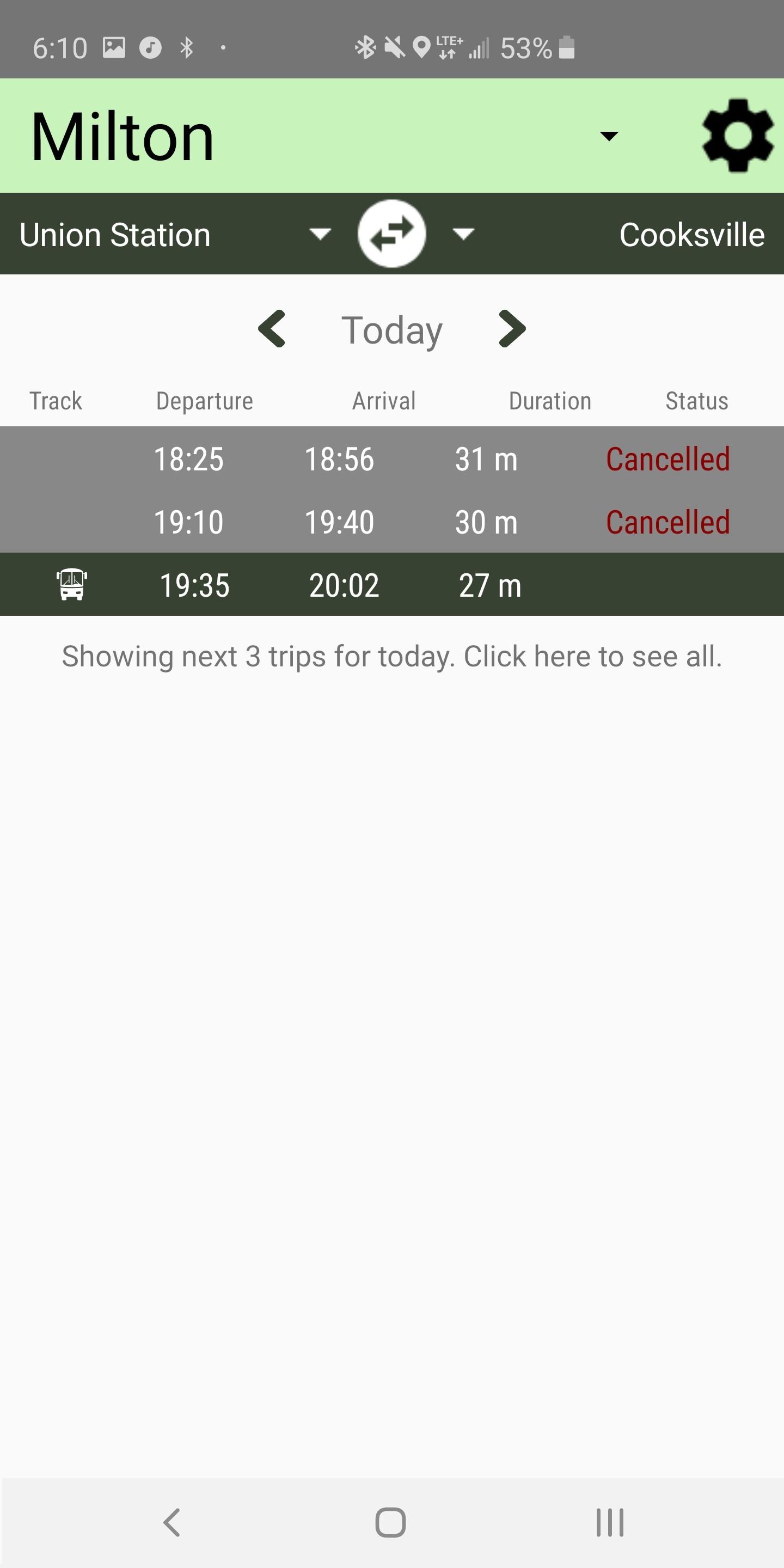784x1568 pixels.
Task: Go back using the system back button
Action: click(172, 1522)
